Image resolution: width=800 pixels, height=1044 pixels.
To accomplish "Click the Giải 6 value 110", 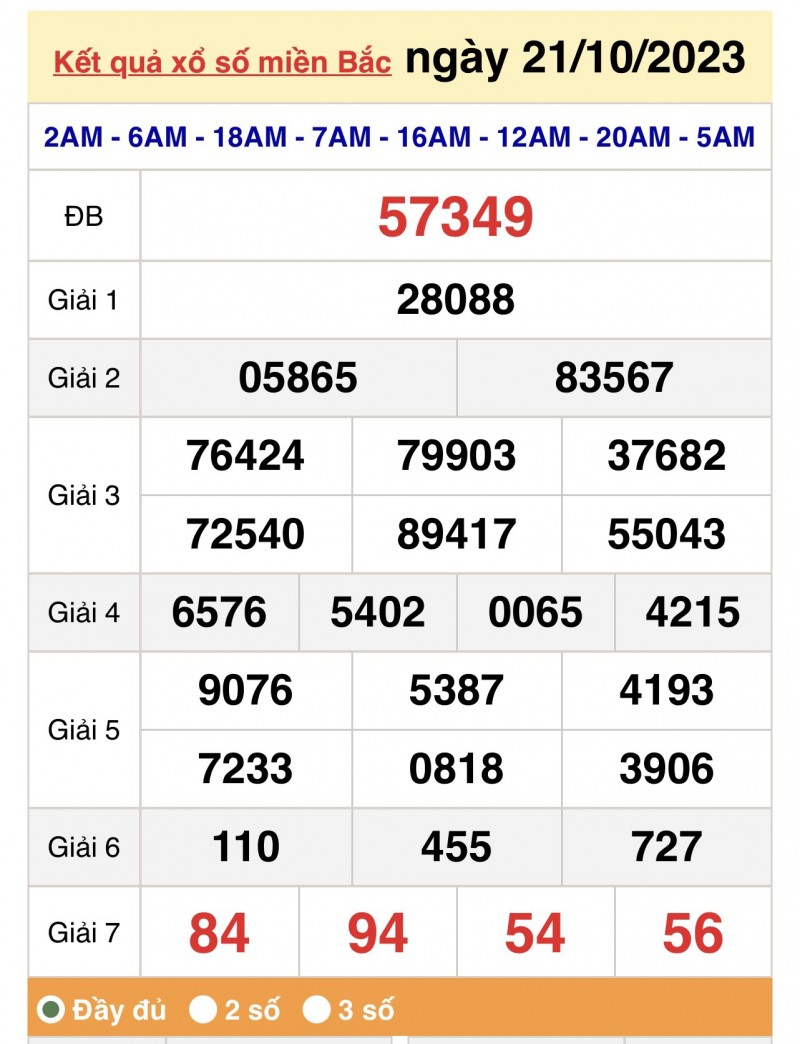I will pyautogui.click(x=244, y=847).
